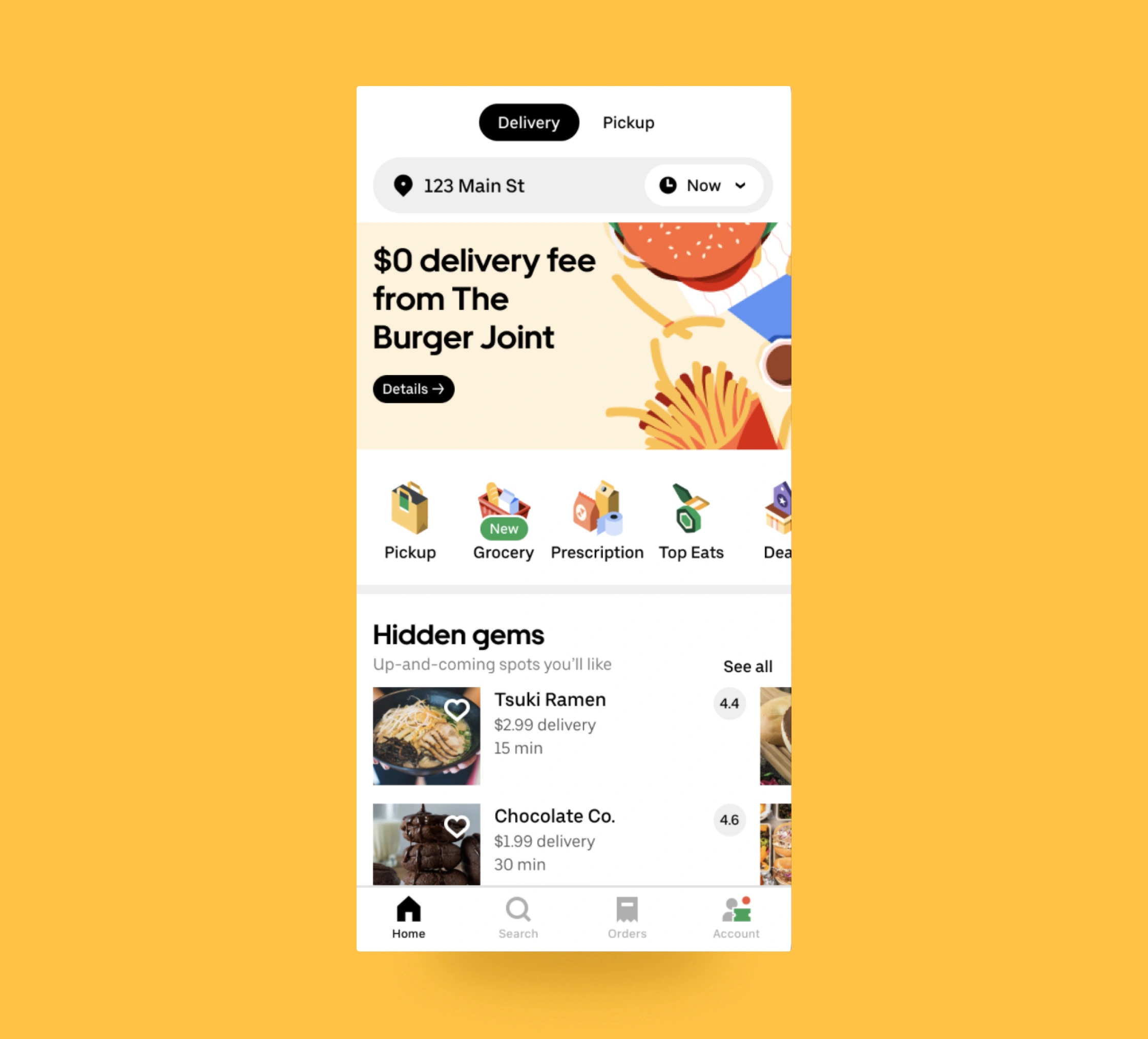See all Hidden gems restaurants
1148x1039 pixels.
pos(747,667)
